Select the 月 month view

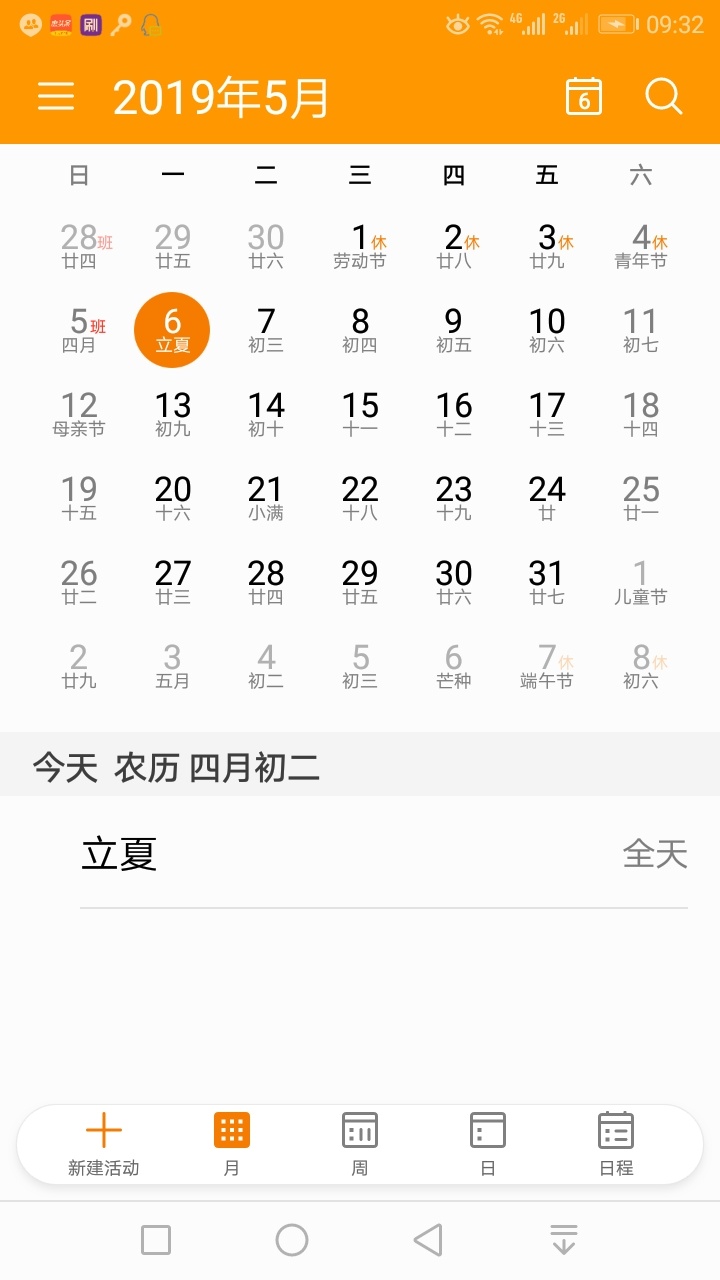(232, 1144)
